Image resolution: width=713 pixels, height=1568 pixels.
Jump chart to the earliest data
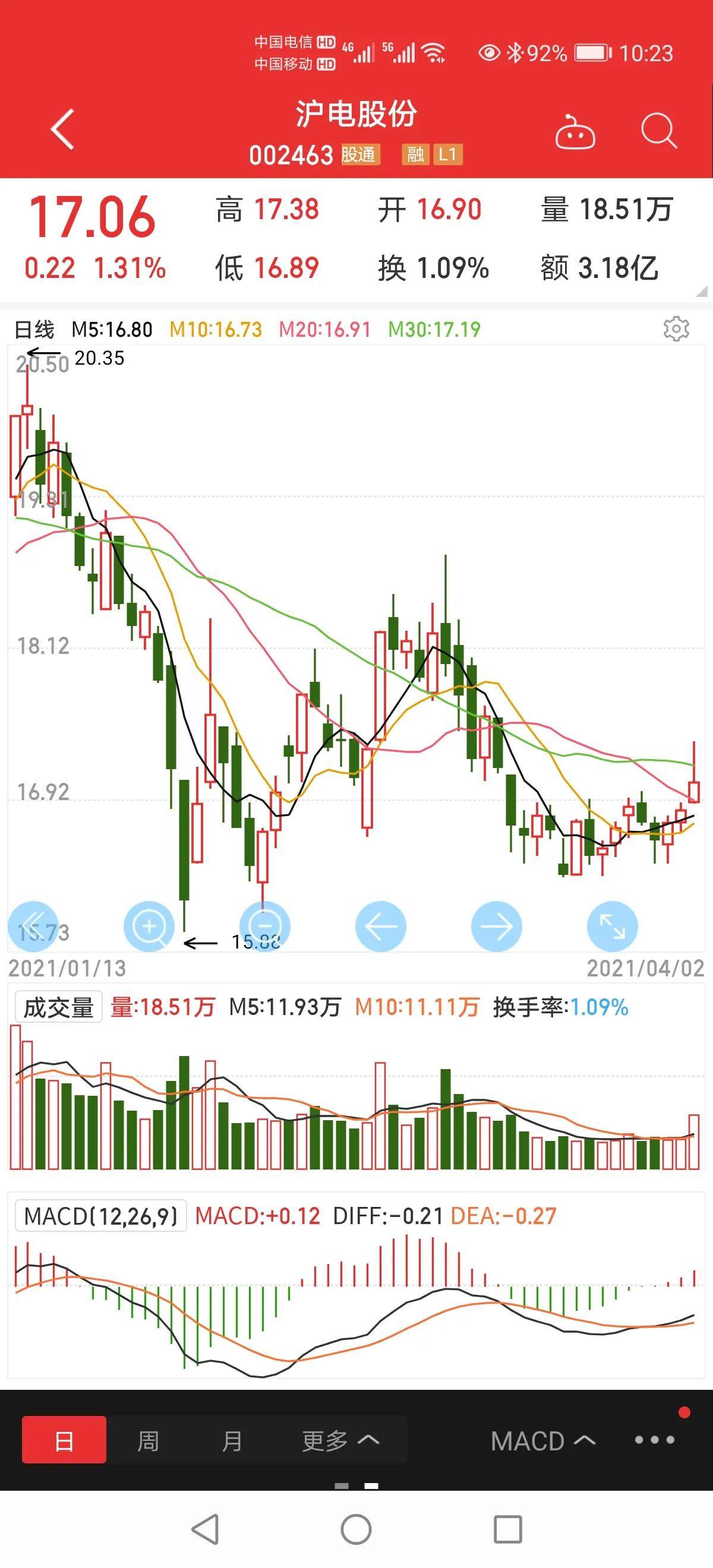coord(33,926)
